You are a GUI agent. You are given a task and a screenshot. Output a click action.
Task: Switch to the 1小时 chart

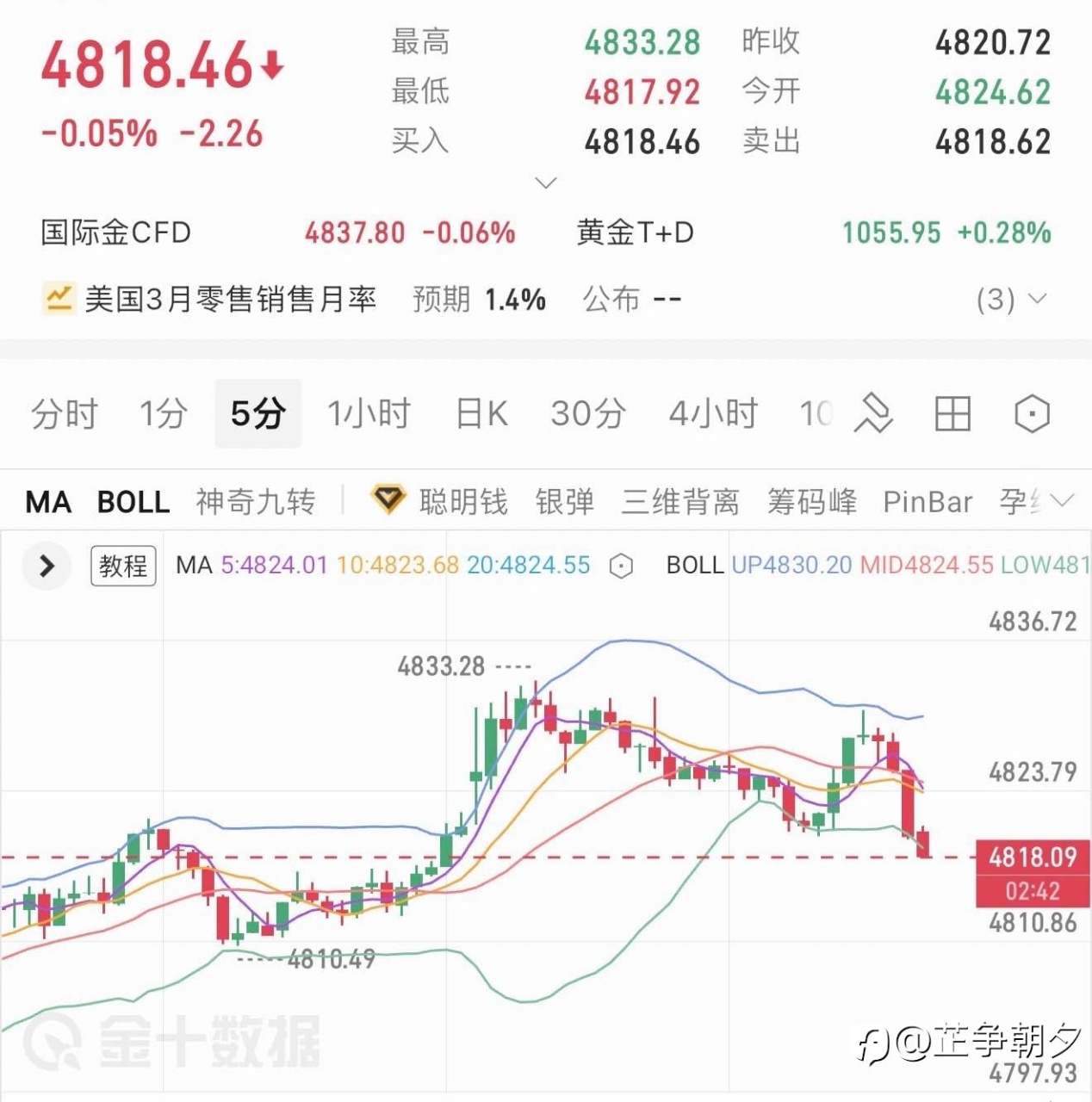(x=369, y=414)
